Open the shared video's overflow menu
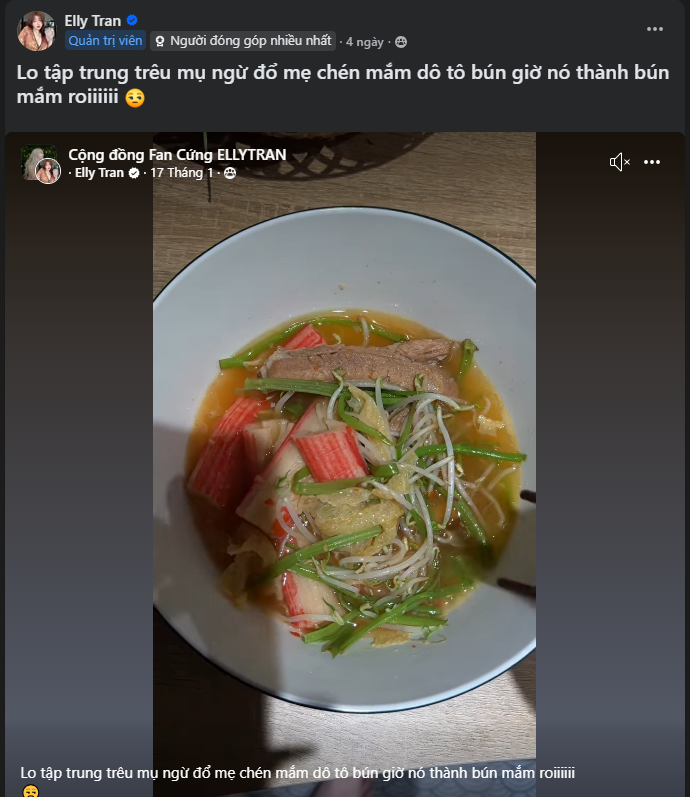This screenshot has width=690, height=797. point(652,162)
